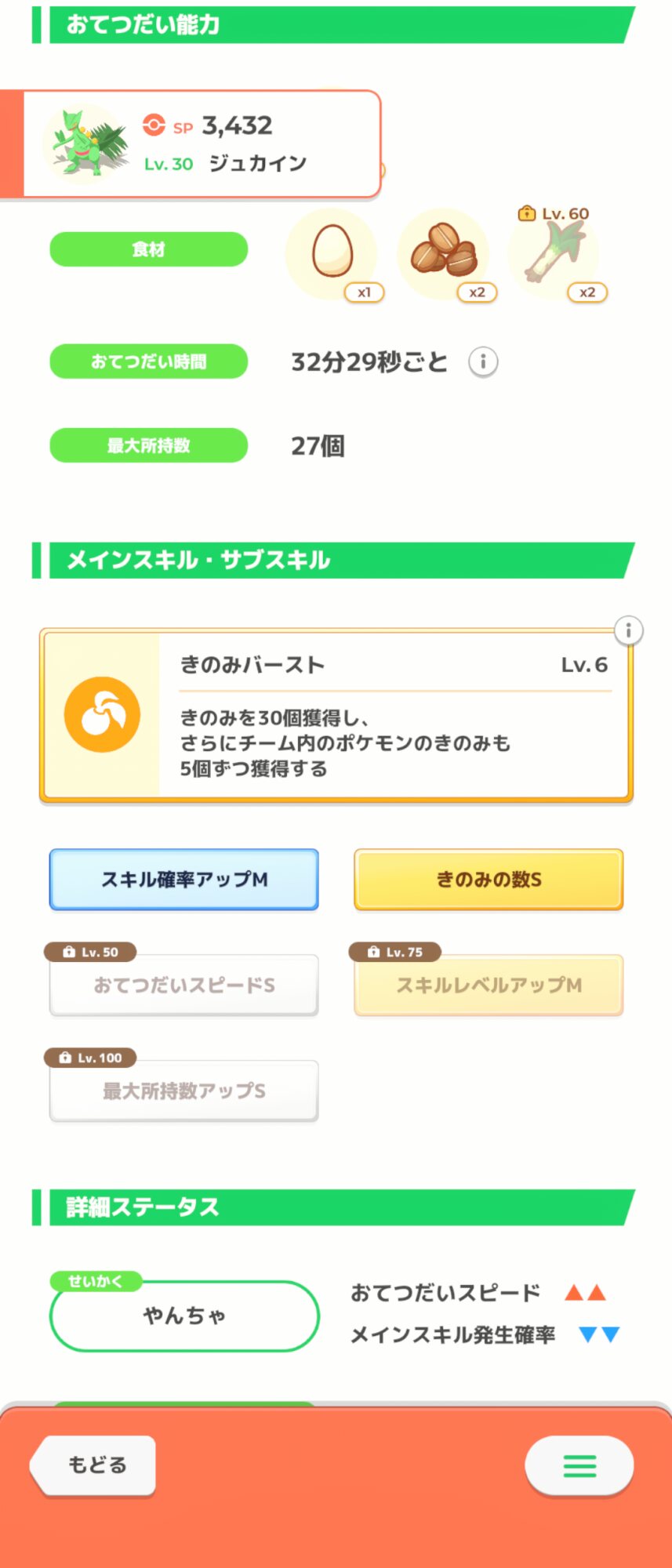Image resolution: width=672 pixels, height=1568 pixels.
Task: View the スキル確率アップM sub skill
Action: [x=184, y=880]
